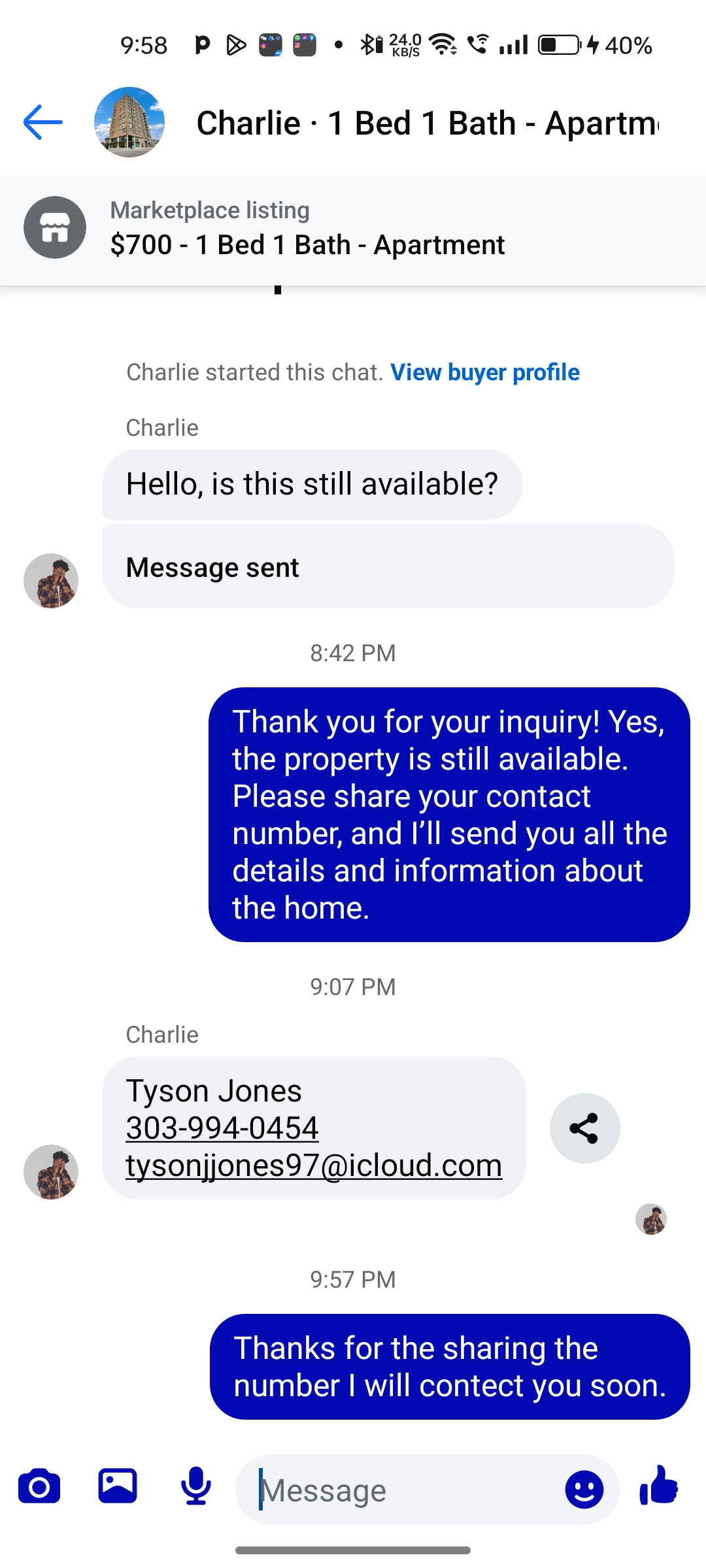Go back using the blue arrow

43,122
